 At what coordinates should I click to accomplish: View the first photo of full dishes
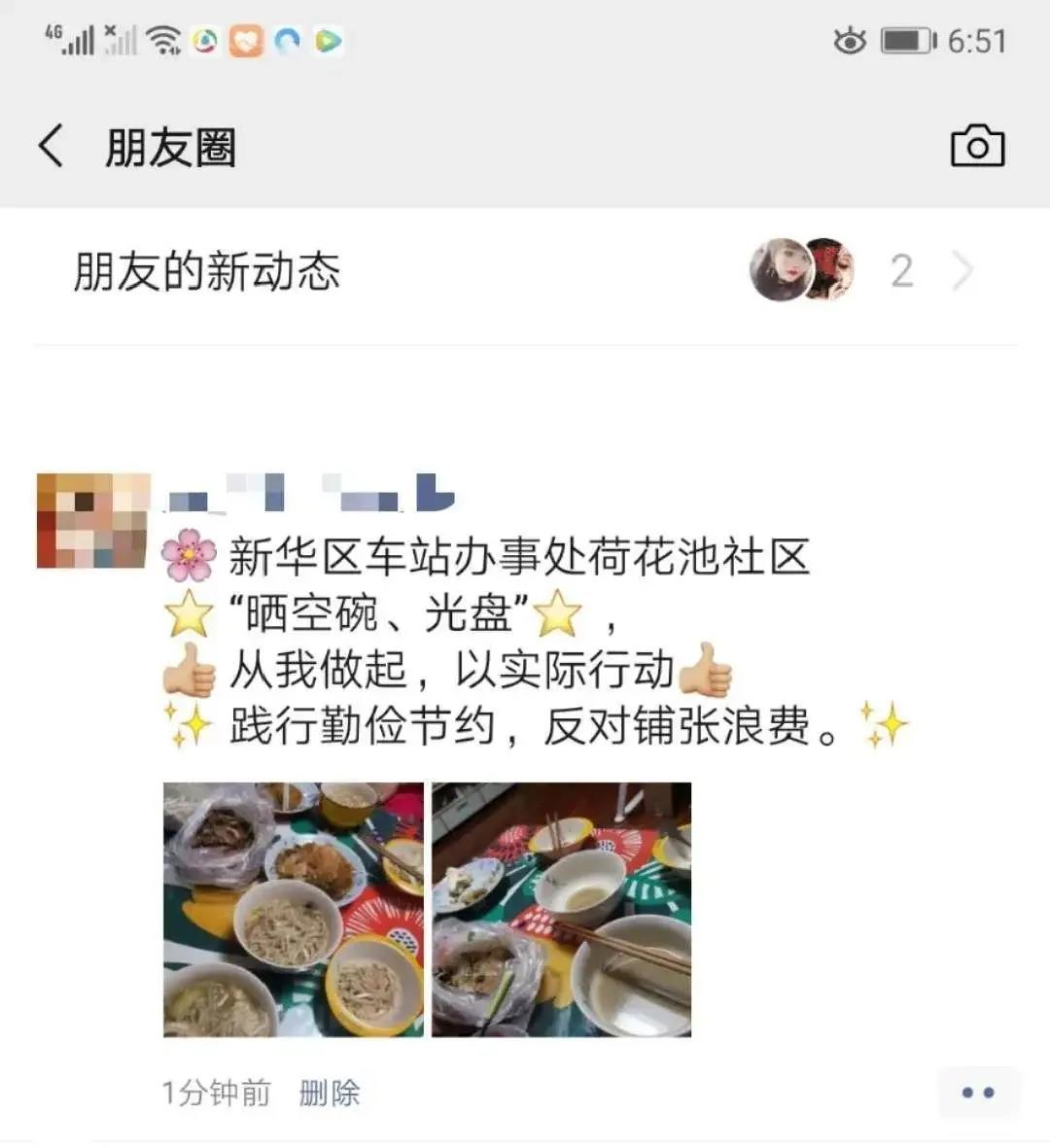pos(293,909)
